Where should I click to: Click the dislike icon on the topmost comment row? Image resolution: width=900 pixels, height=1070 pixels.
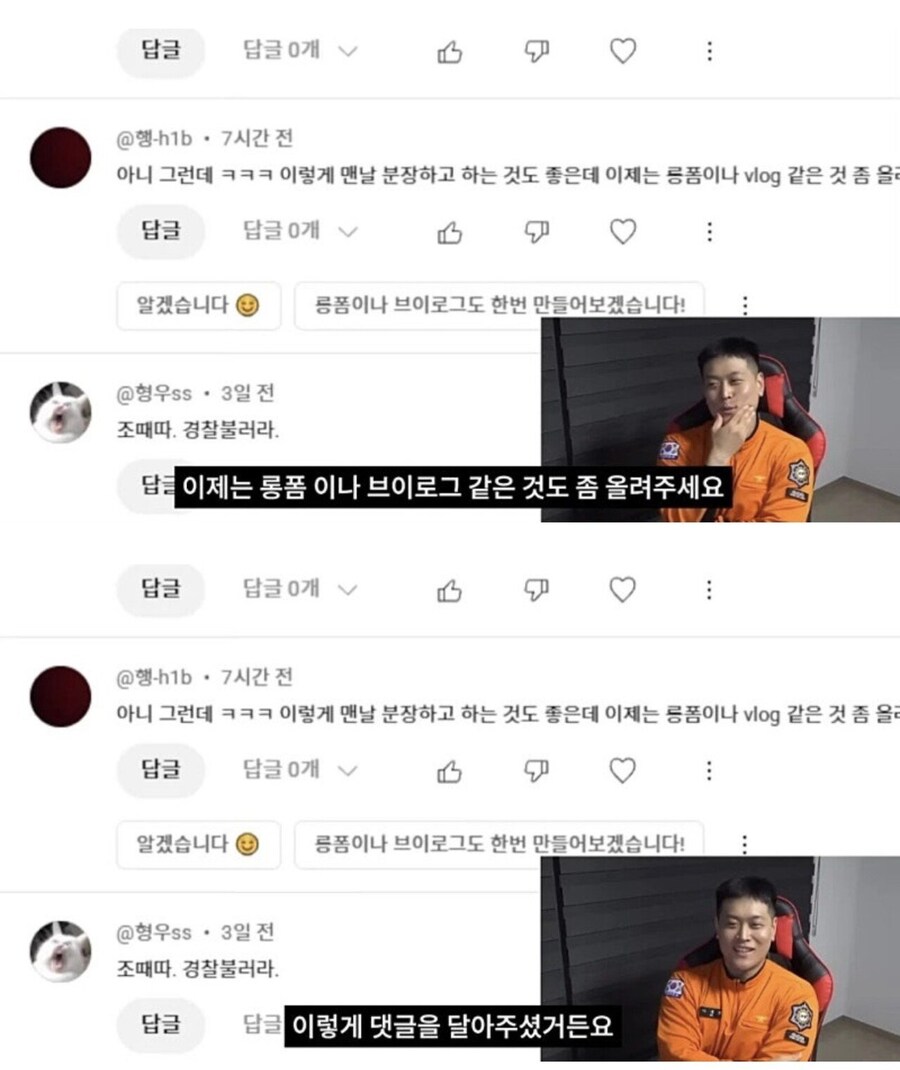[538, 51]
